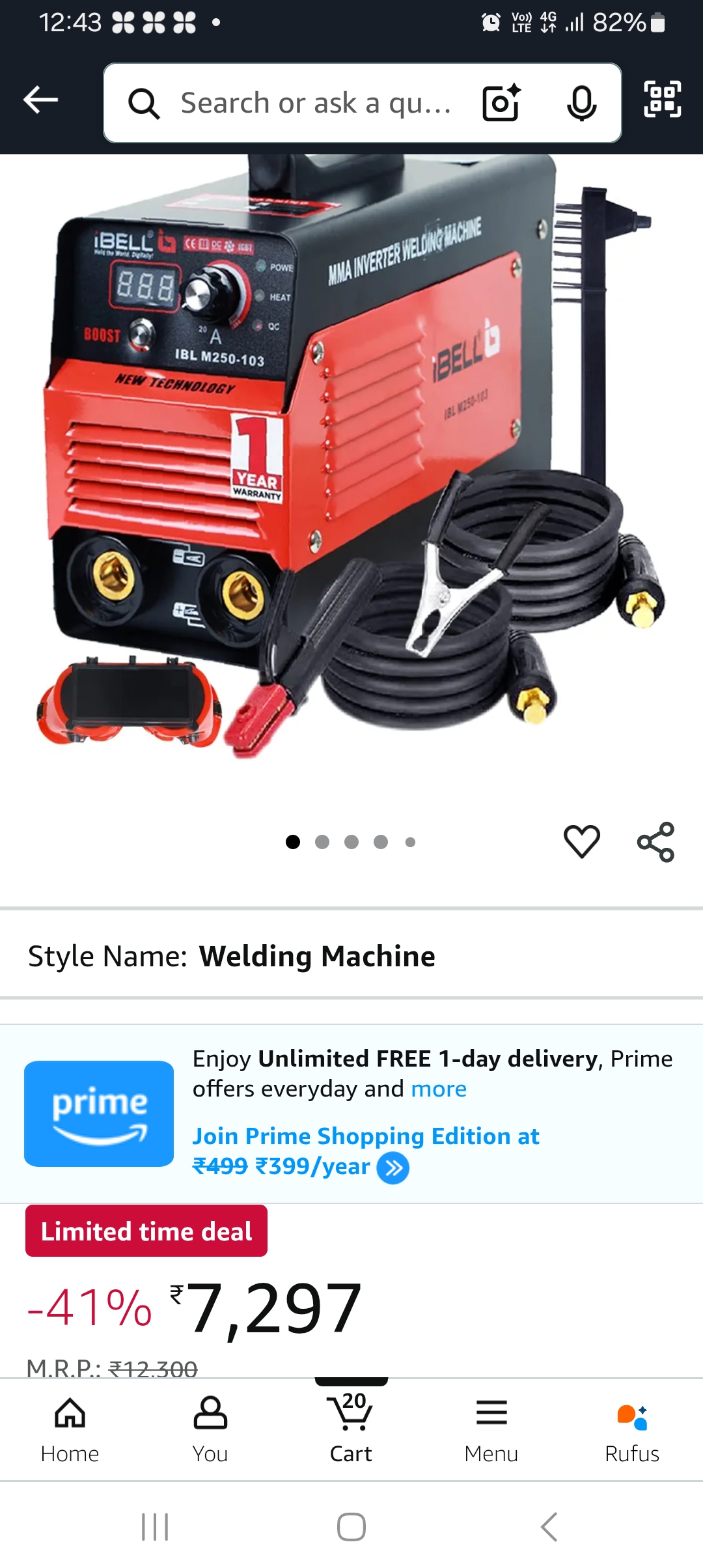Viewport: 703px width, 1568px height.
Task: Select the first carousel dot indicator
Action: click(x=294, y=841)
